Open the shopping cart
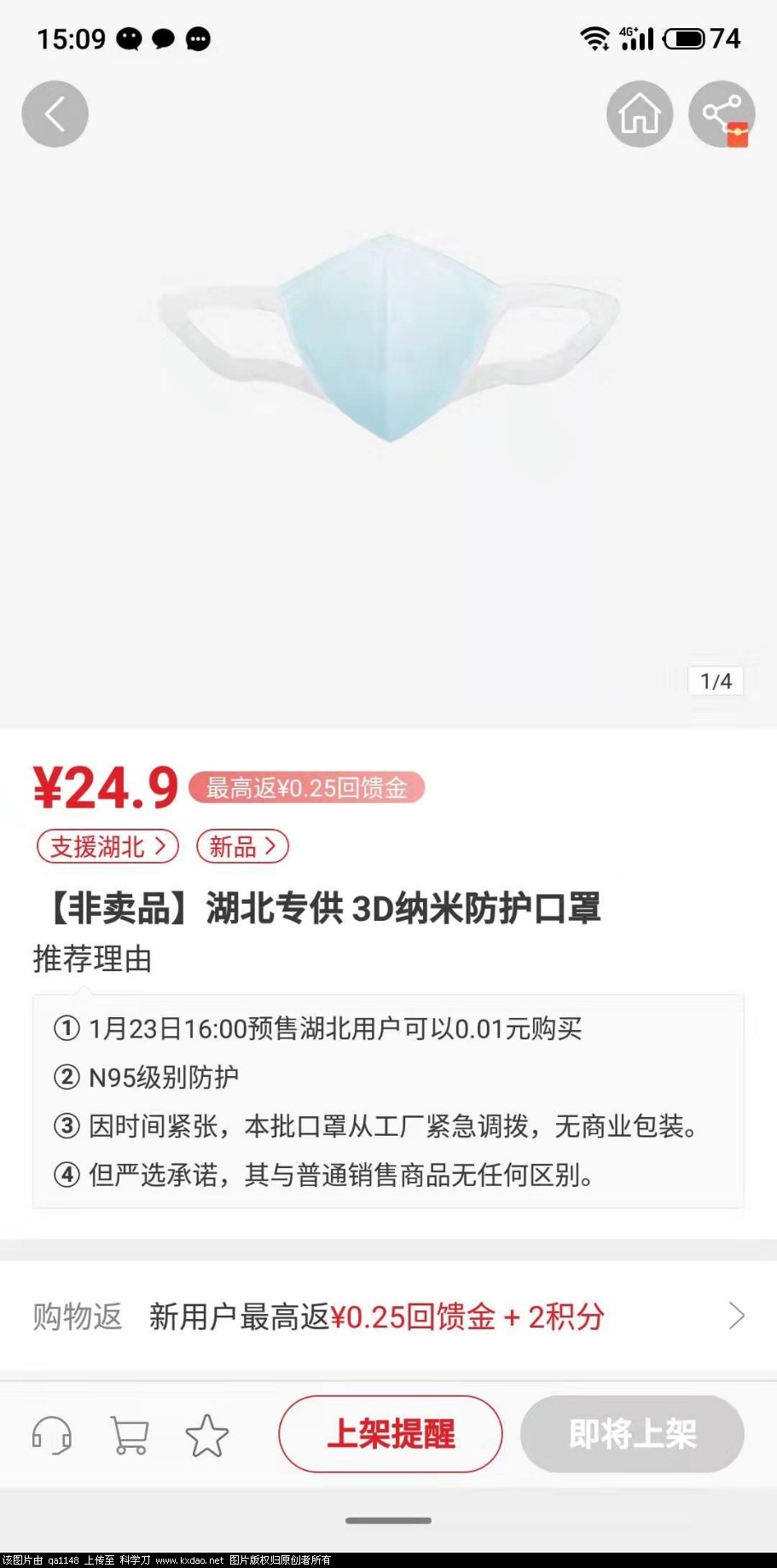This screenshot has height=1568, width=777. [130, 1435]
